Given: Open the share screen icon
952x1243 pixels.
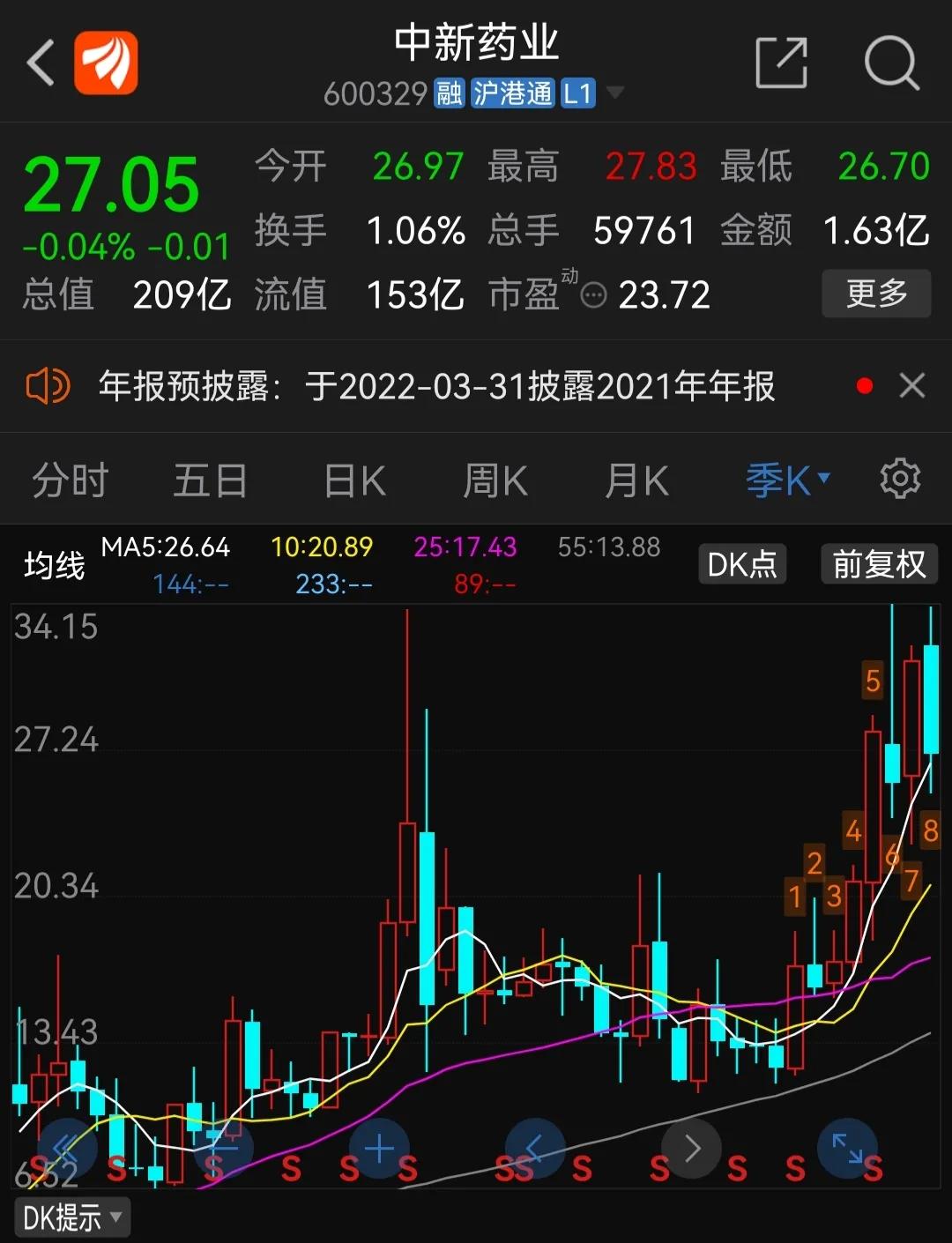Looking at the screenshot, I should pyautogui.click(x=781, y=63).
